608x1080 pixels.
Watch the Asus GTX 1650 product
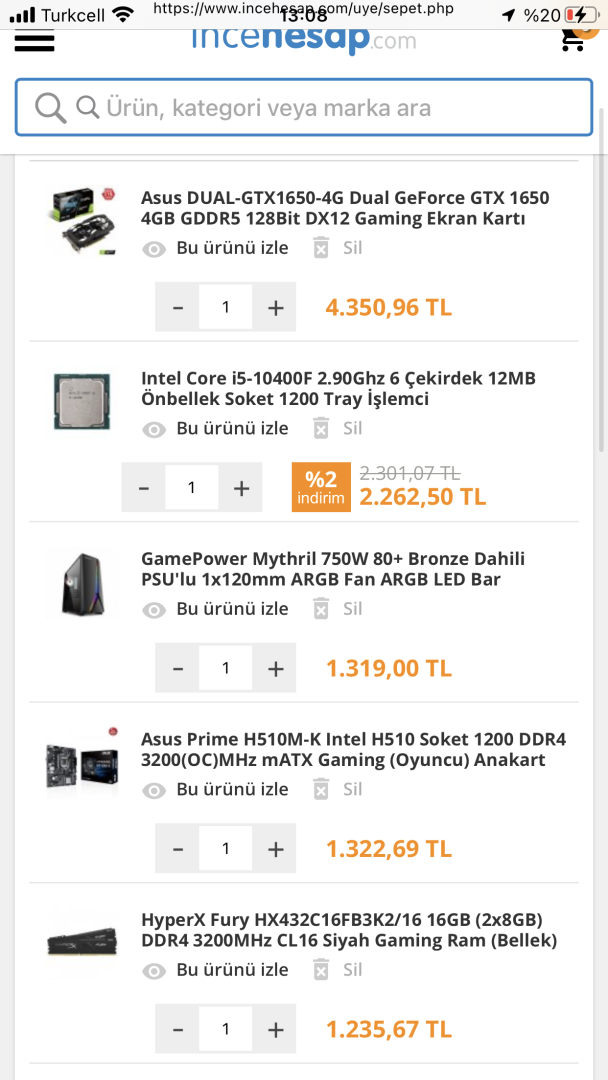point(216,248)
